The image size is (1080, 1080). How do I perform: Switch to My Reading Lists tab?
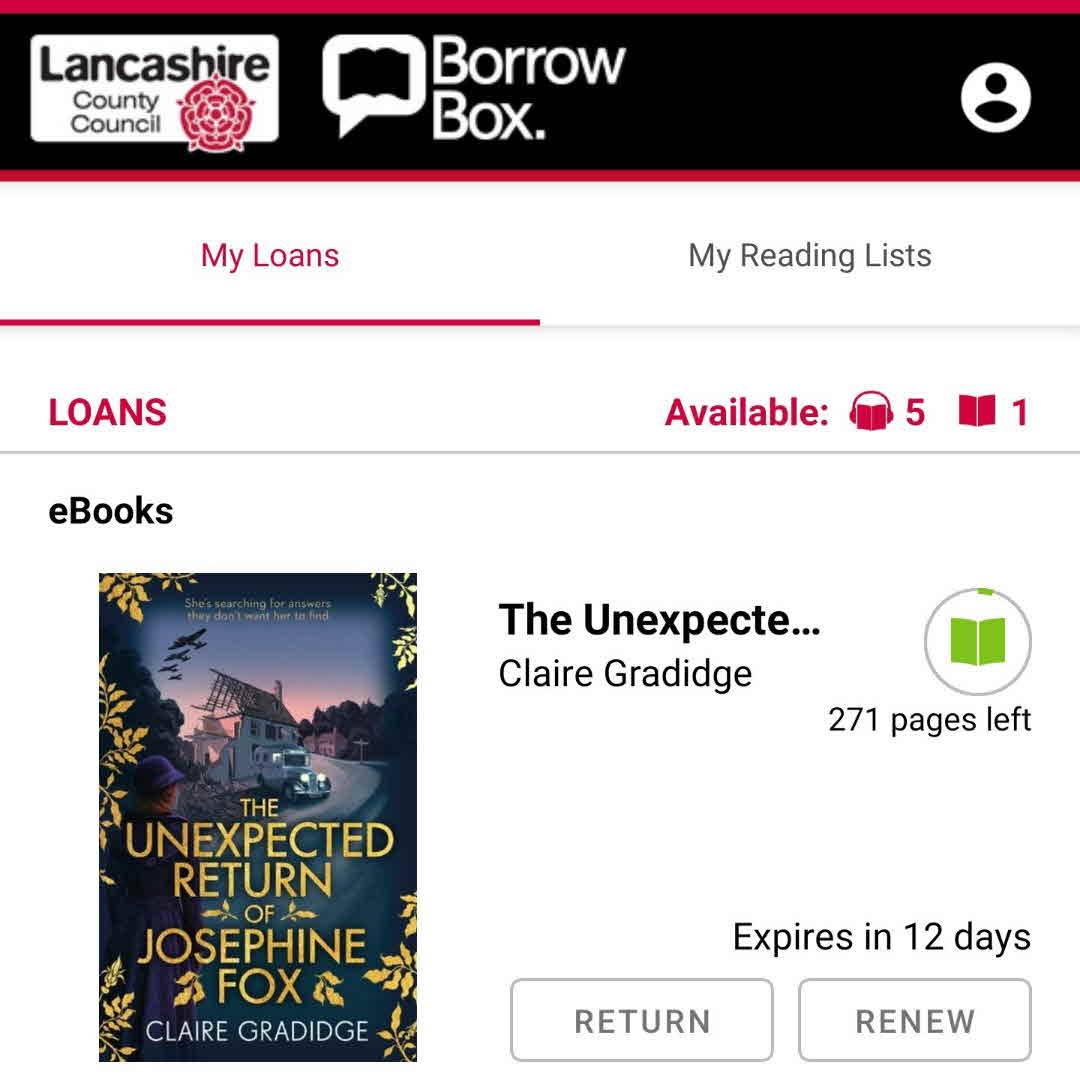point(809,256)
